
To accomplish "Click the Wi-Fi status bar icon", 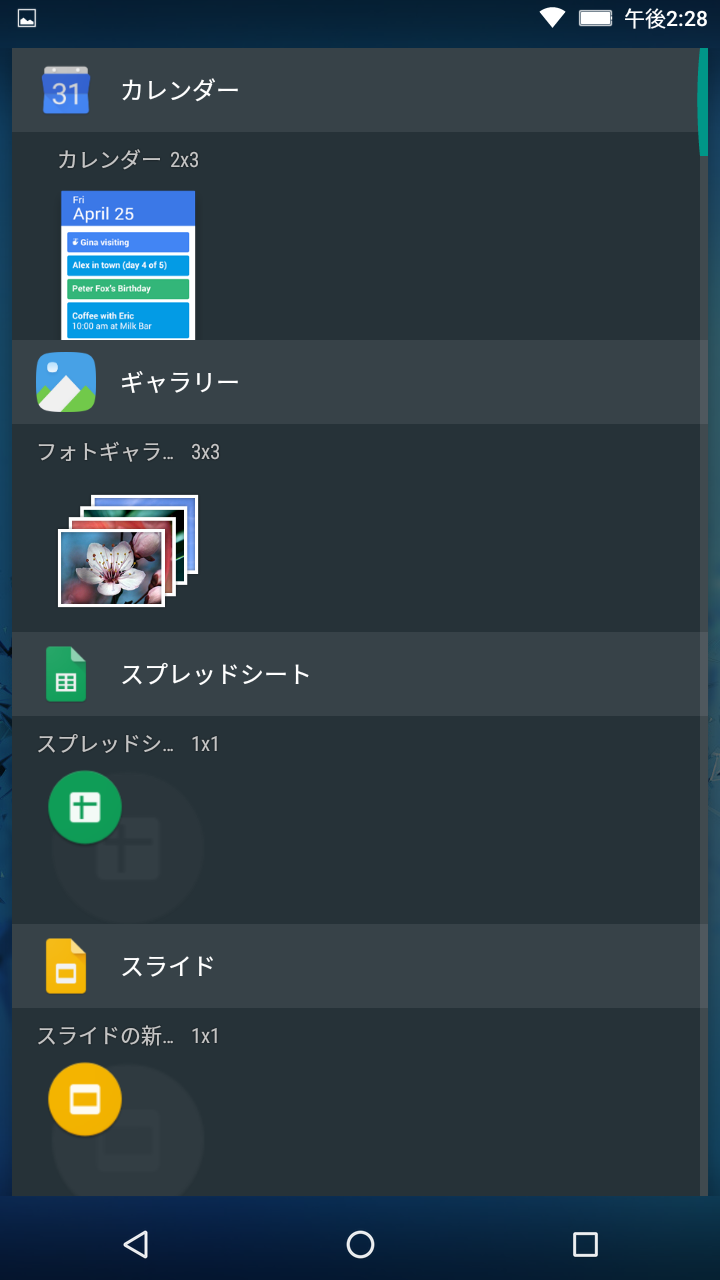I will (x=550, y=16).
